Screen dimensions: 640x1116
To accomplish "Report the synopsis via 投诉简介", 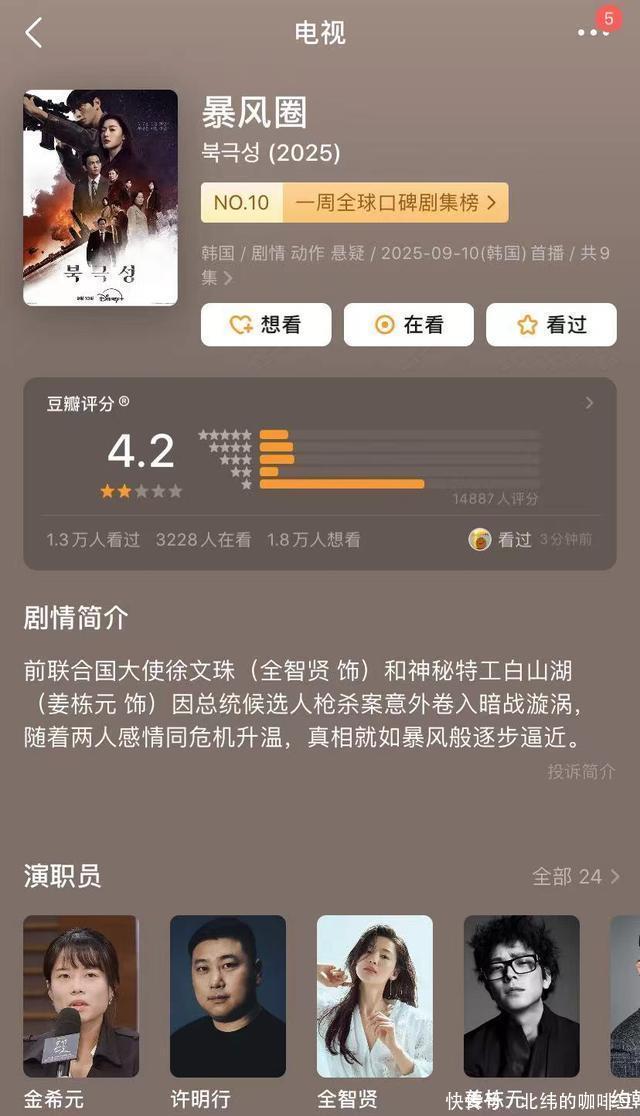I will [x=581, y=771].
